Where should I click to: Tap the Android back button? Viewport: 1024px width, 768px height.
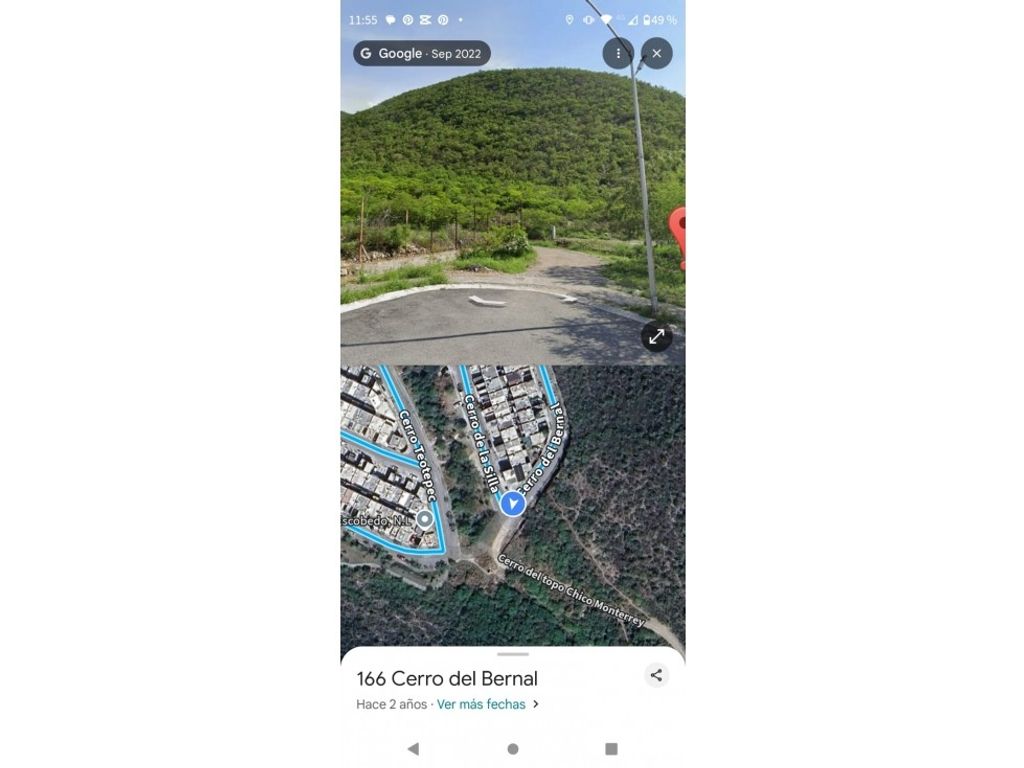pyautogui.click(x=413, y=748)
